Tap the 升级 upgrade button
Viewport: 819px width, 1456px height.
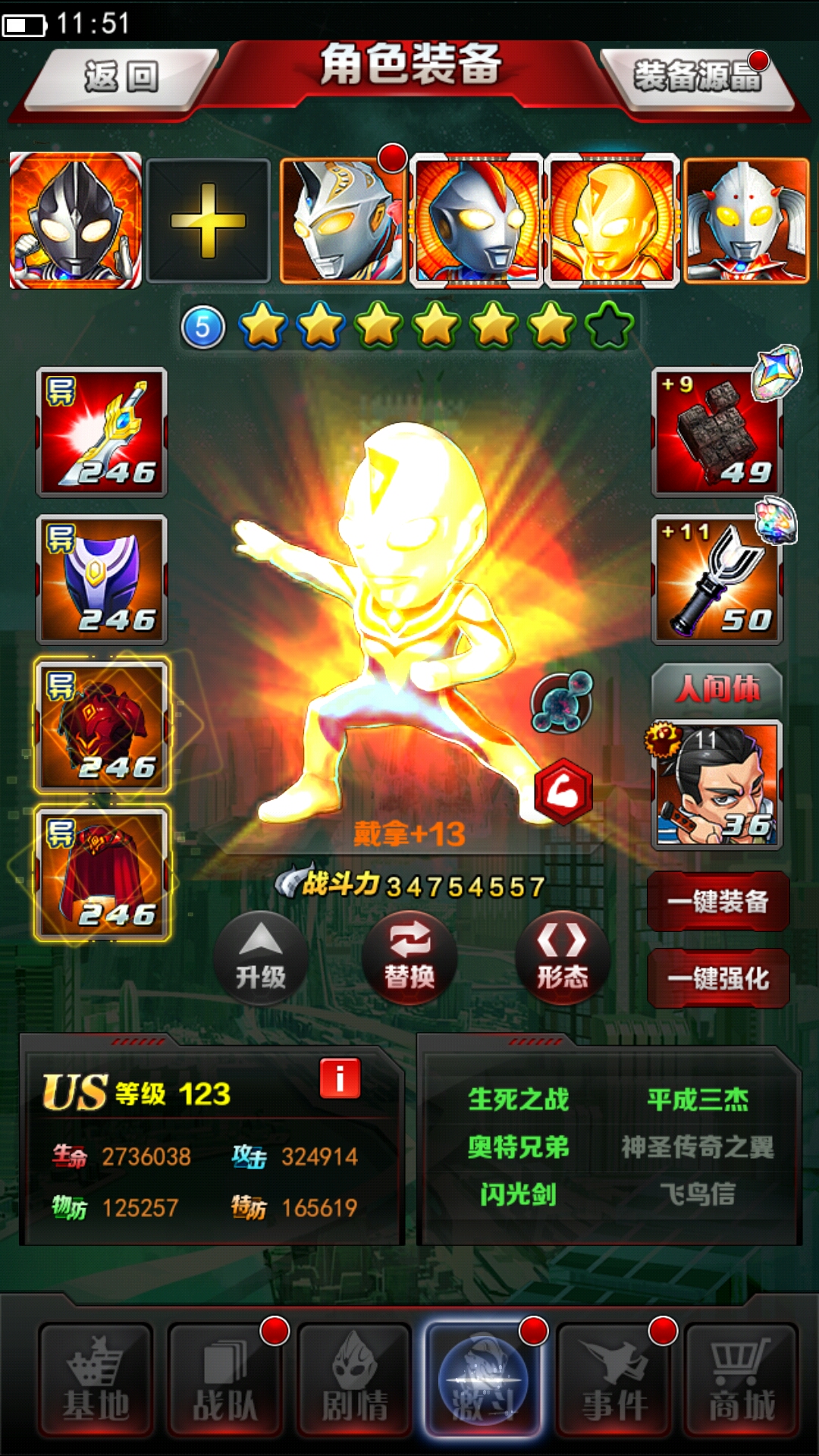click(261, 959)
